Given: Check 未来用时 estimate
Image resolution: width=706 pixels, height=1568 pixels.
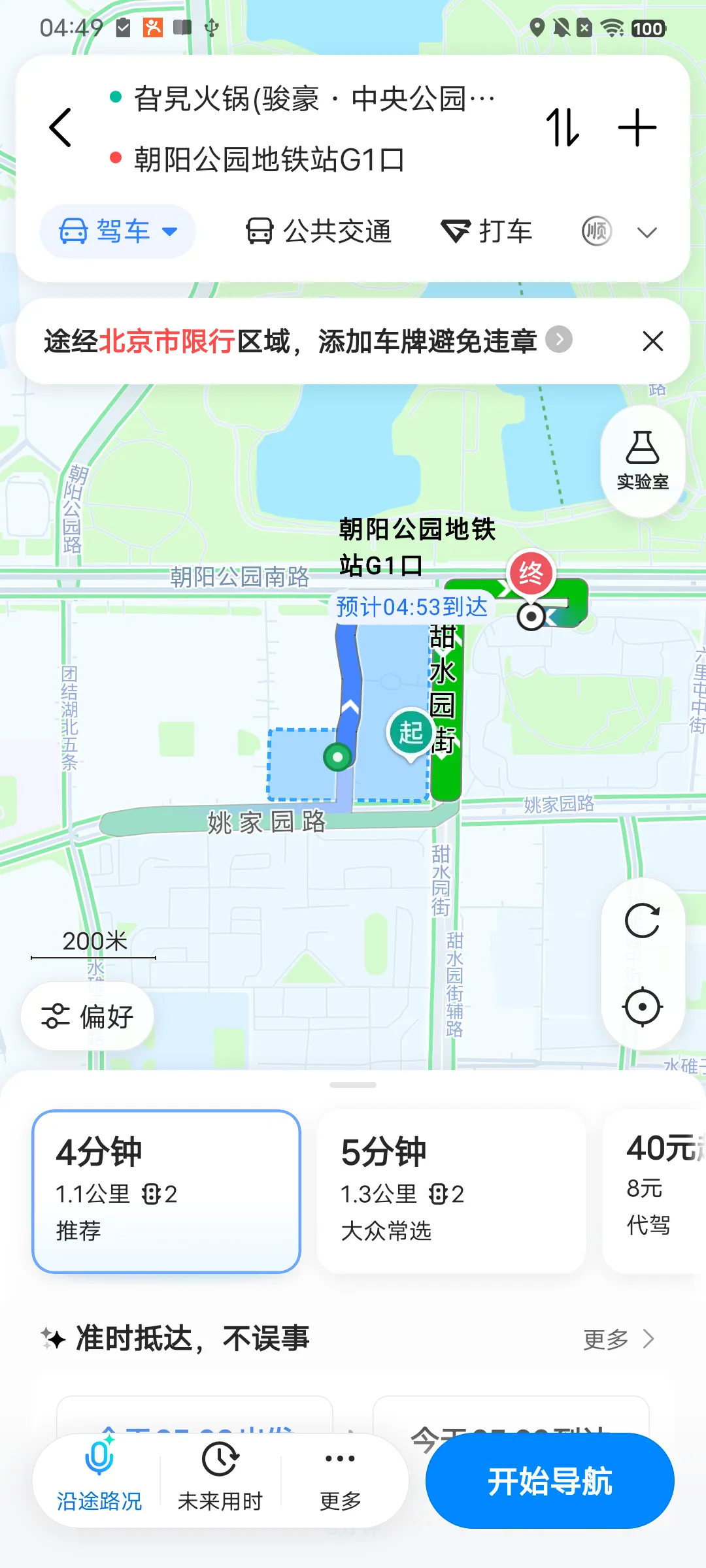Looking at the screenshot, I should point(220,1480).
